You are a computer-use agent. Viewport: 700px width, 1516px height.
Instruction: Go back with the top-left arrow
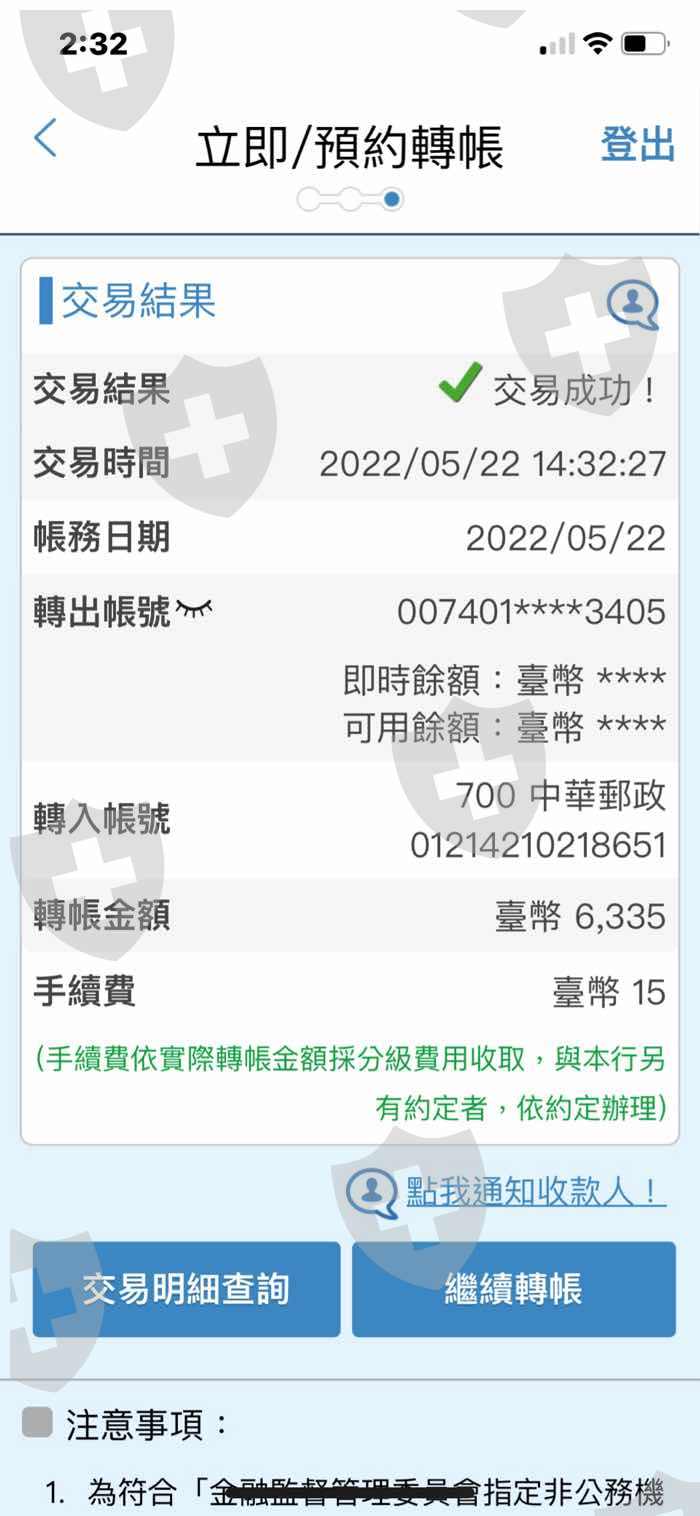(x=46, y=138)
